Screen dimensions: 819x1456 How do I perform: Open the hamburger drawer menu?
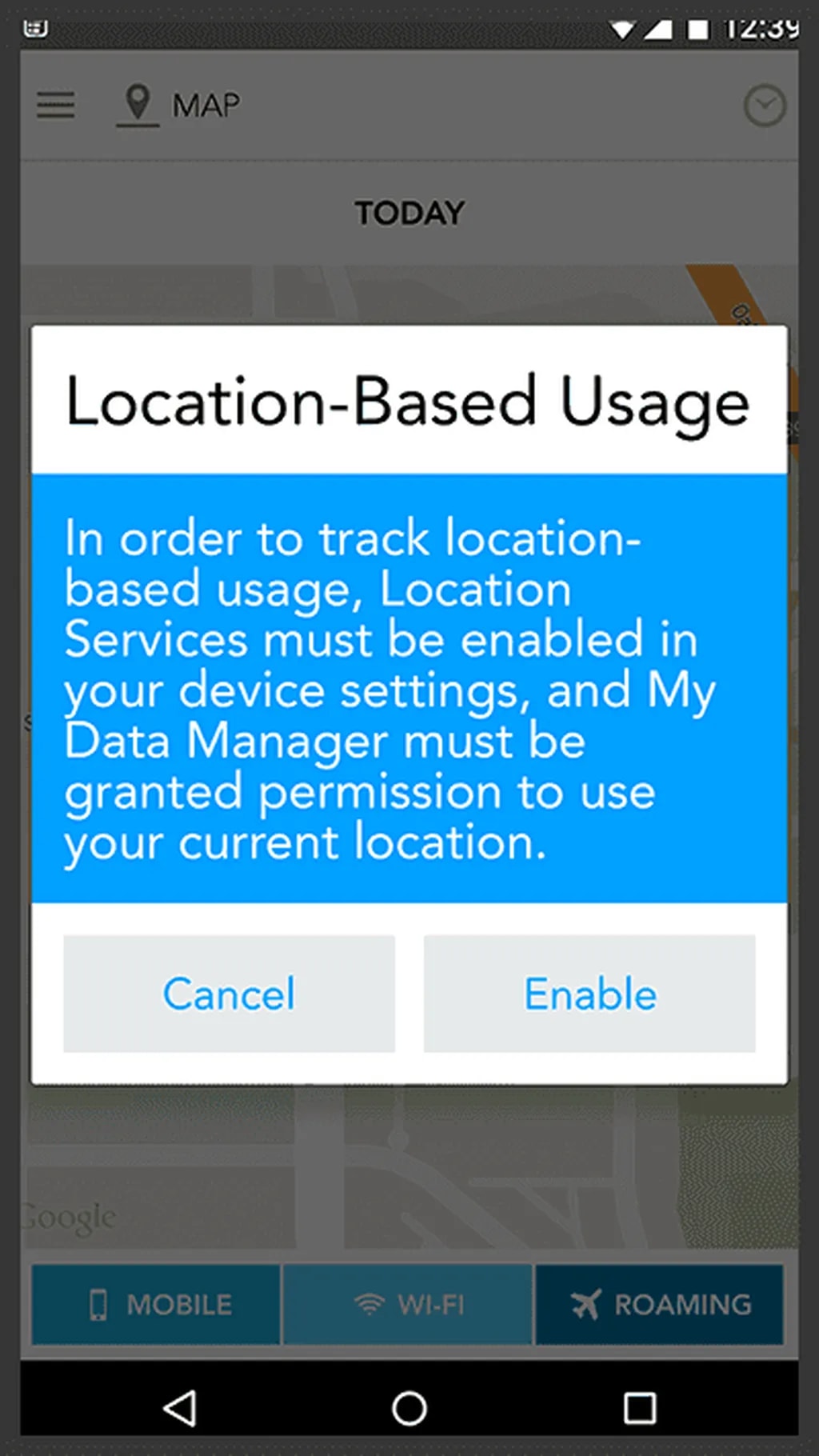[x=56, y=105]
